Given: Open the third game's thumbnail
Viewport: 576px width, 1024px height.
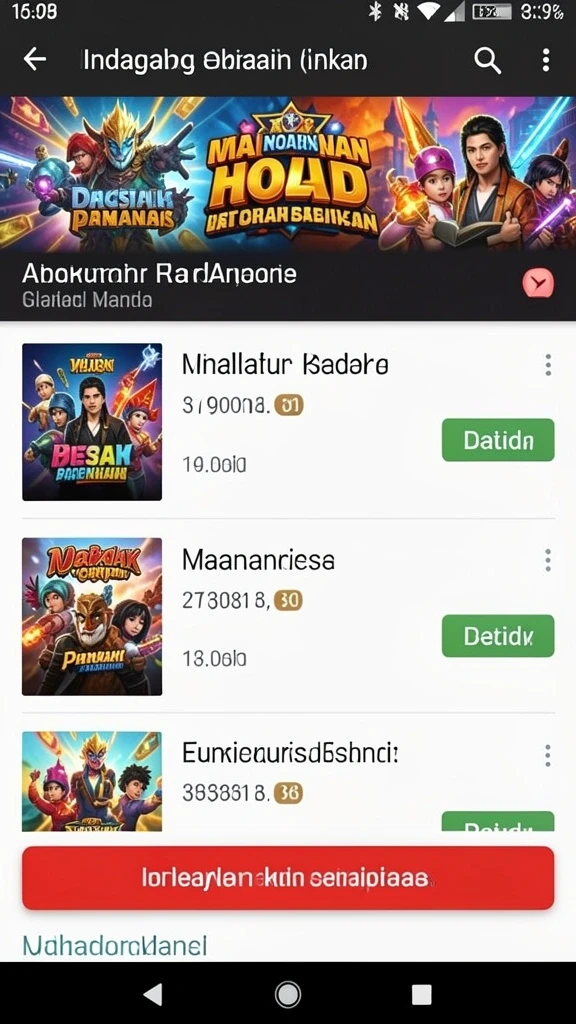Looking at the screenshot, I should (92, 781).
